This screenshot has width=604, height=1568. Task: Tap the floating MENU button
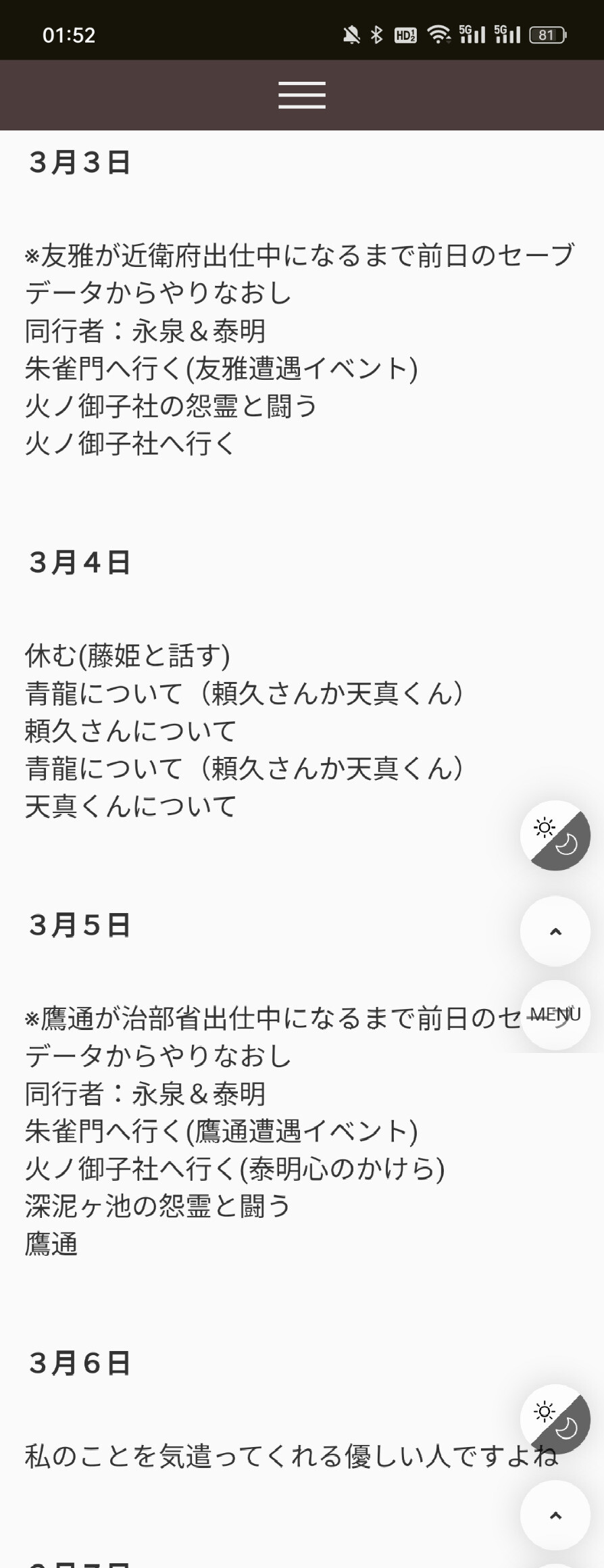pyautogui.click(x=555, y=1014)
